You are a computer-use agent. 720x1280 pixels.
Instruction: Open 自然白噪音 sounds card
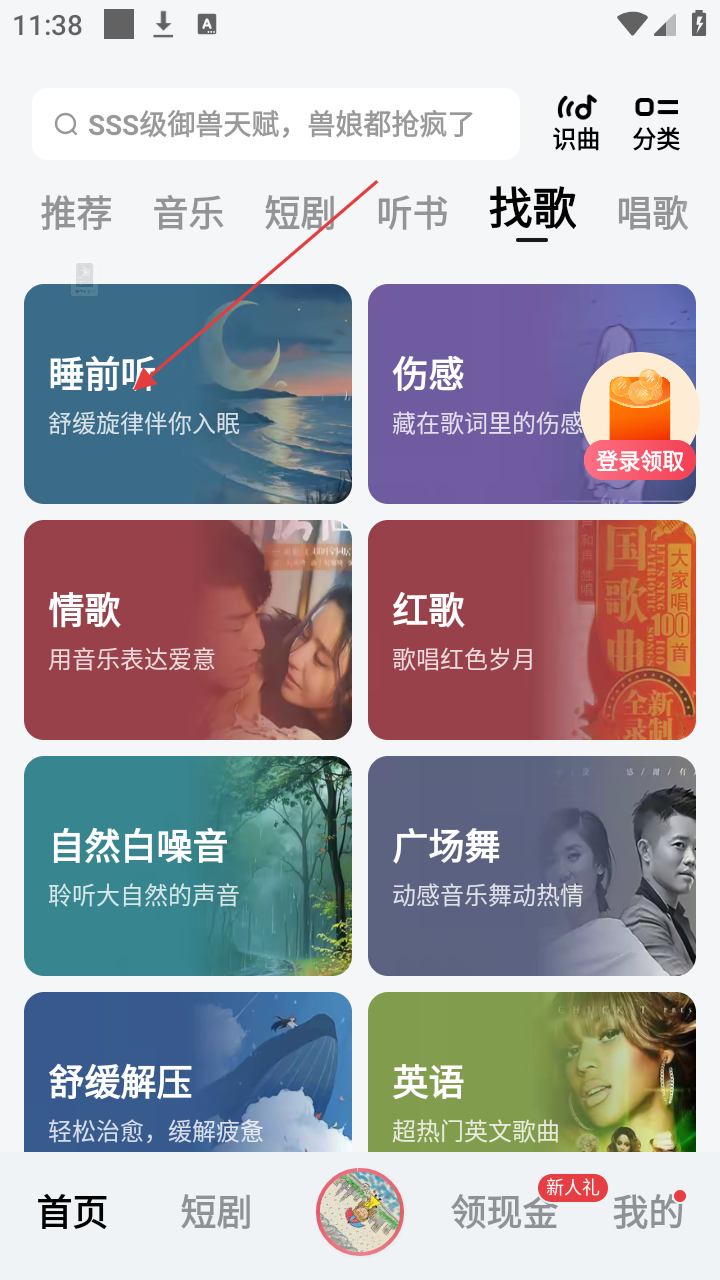coord(188,866)
